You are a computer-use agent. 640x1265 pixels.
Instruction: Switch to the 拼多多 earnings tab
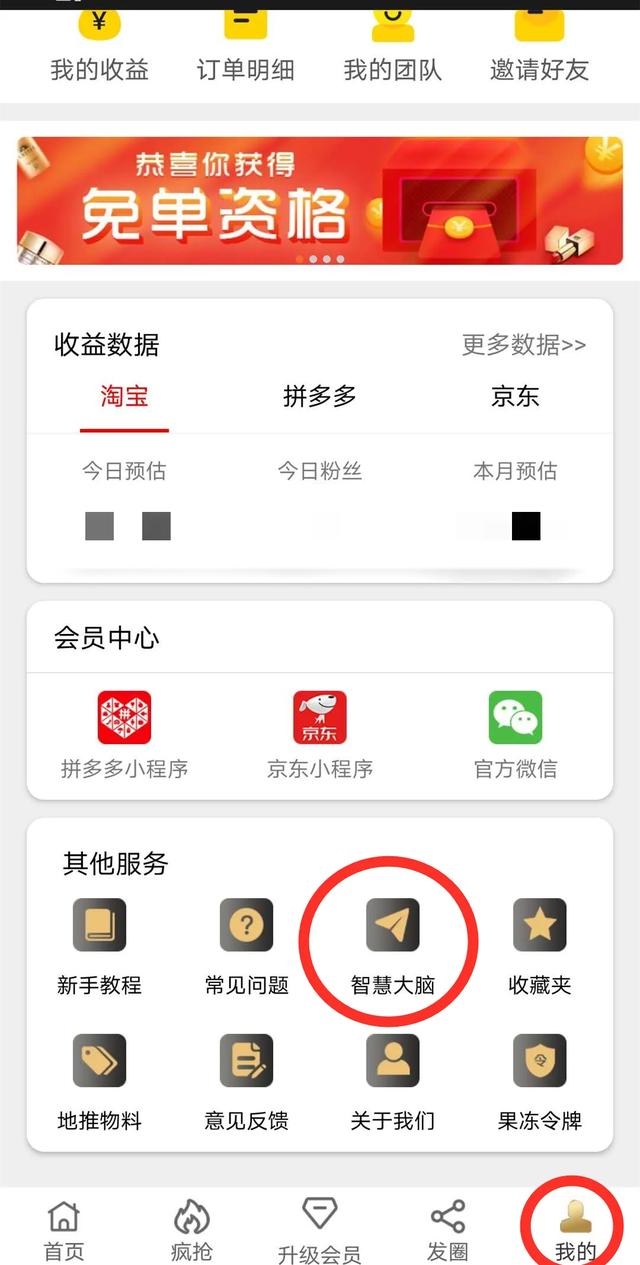tap(320, 396)
